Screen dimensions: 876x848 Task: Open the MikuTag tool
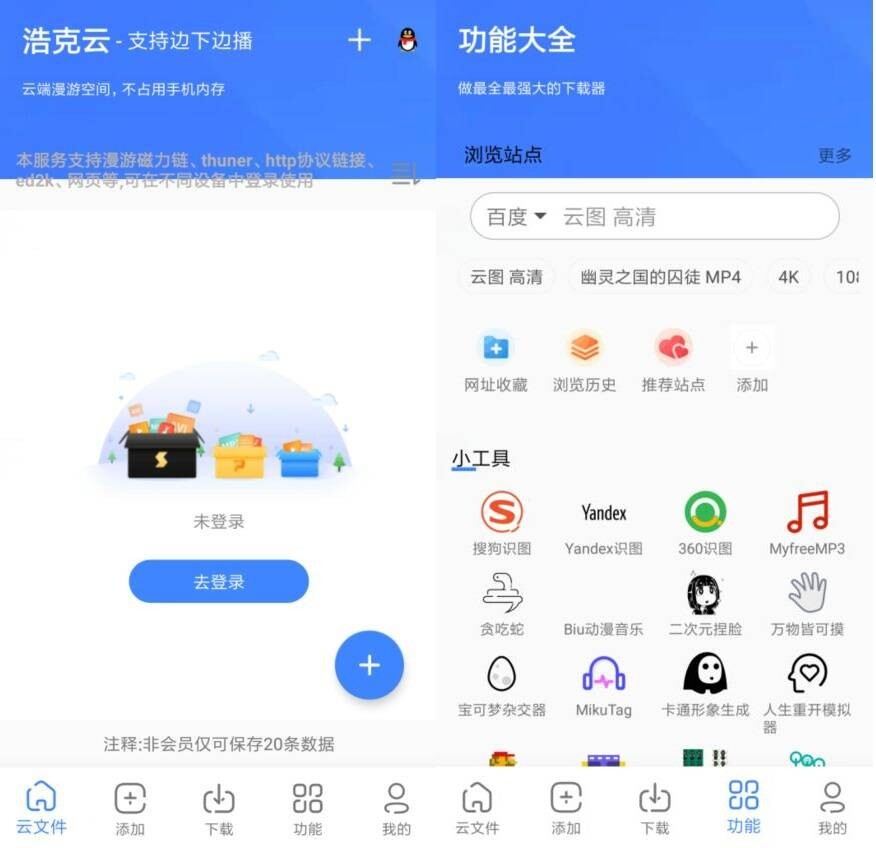point(603,685)
